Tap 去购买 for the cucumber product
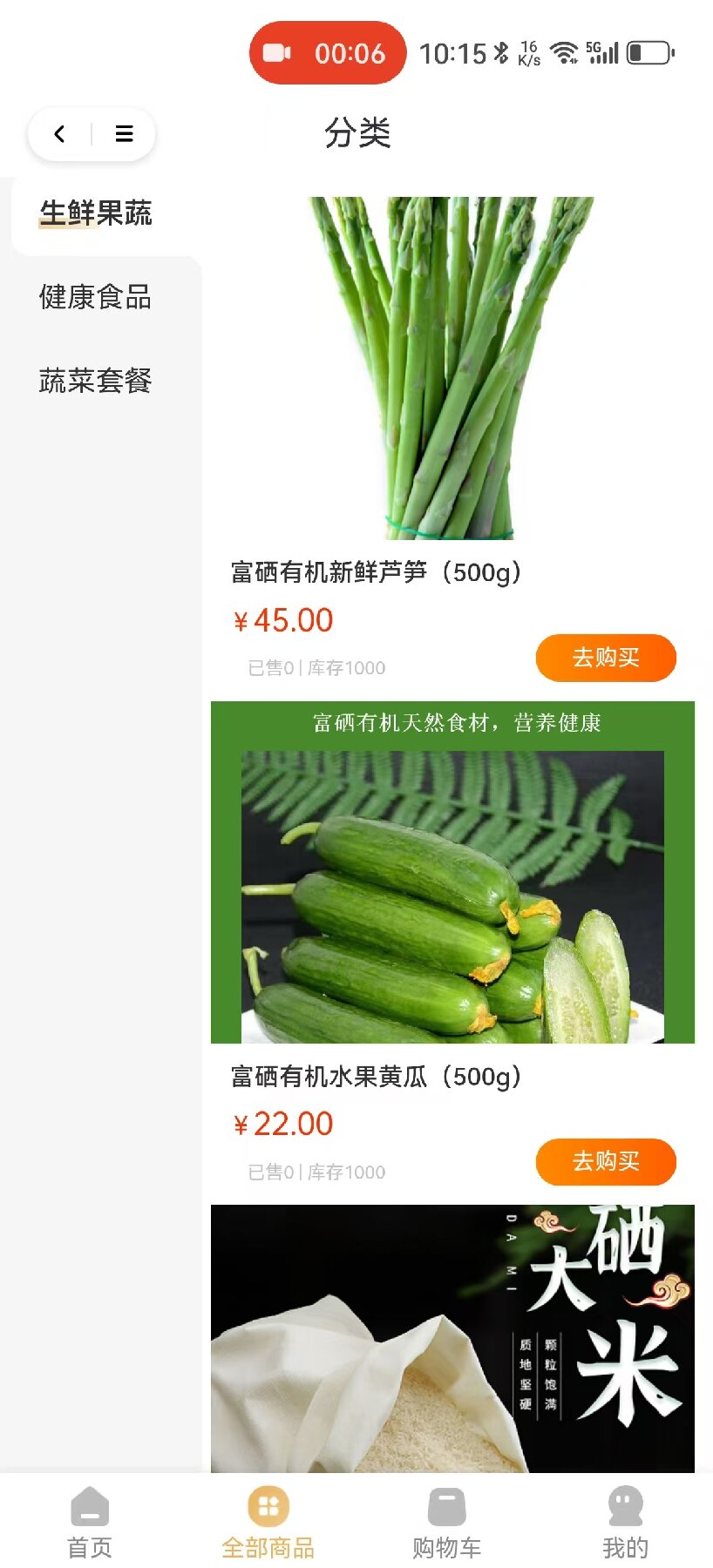This screenshot has width=713, height=1568. 606,1162
